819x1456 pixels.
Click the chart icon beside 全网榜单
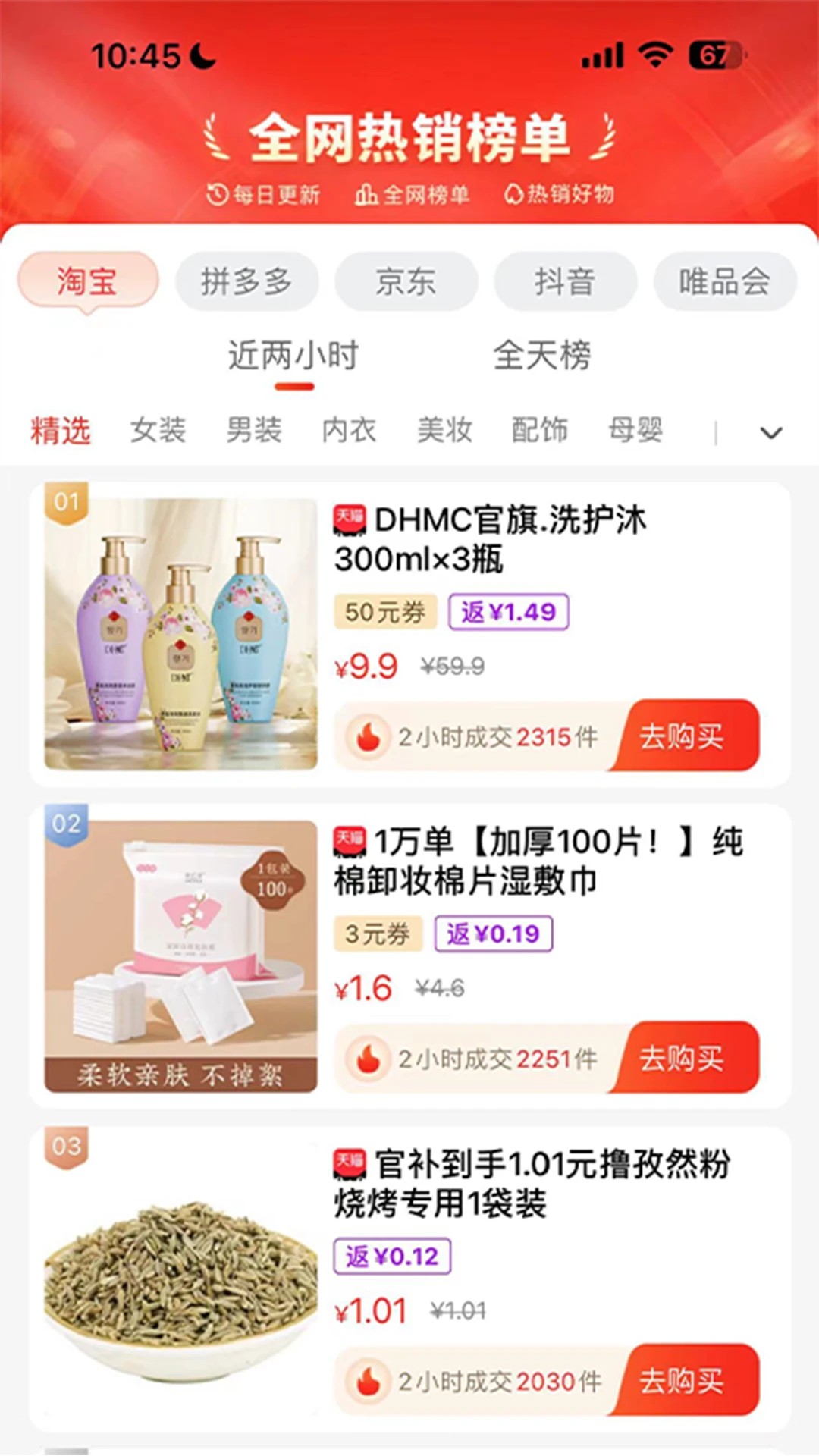(366, 195)
